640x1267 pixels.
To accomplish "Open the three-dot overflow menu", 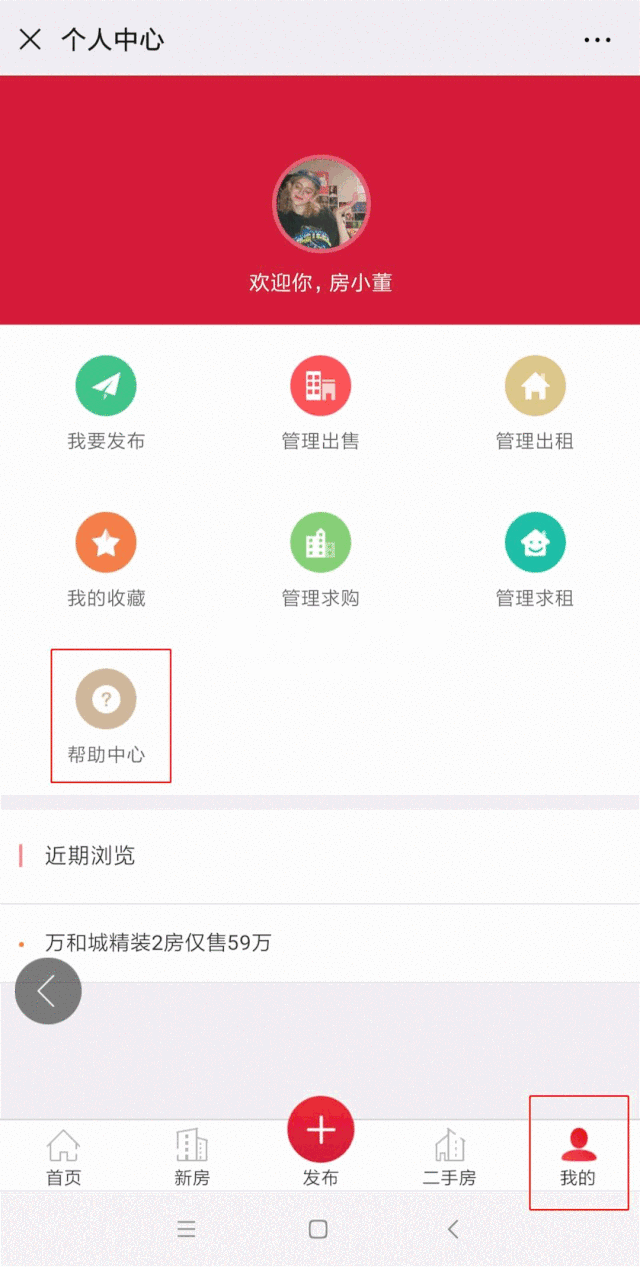I will (x=597, y=40).
